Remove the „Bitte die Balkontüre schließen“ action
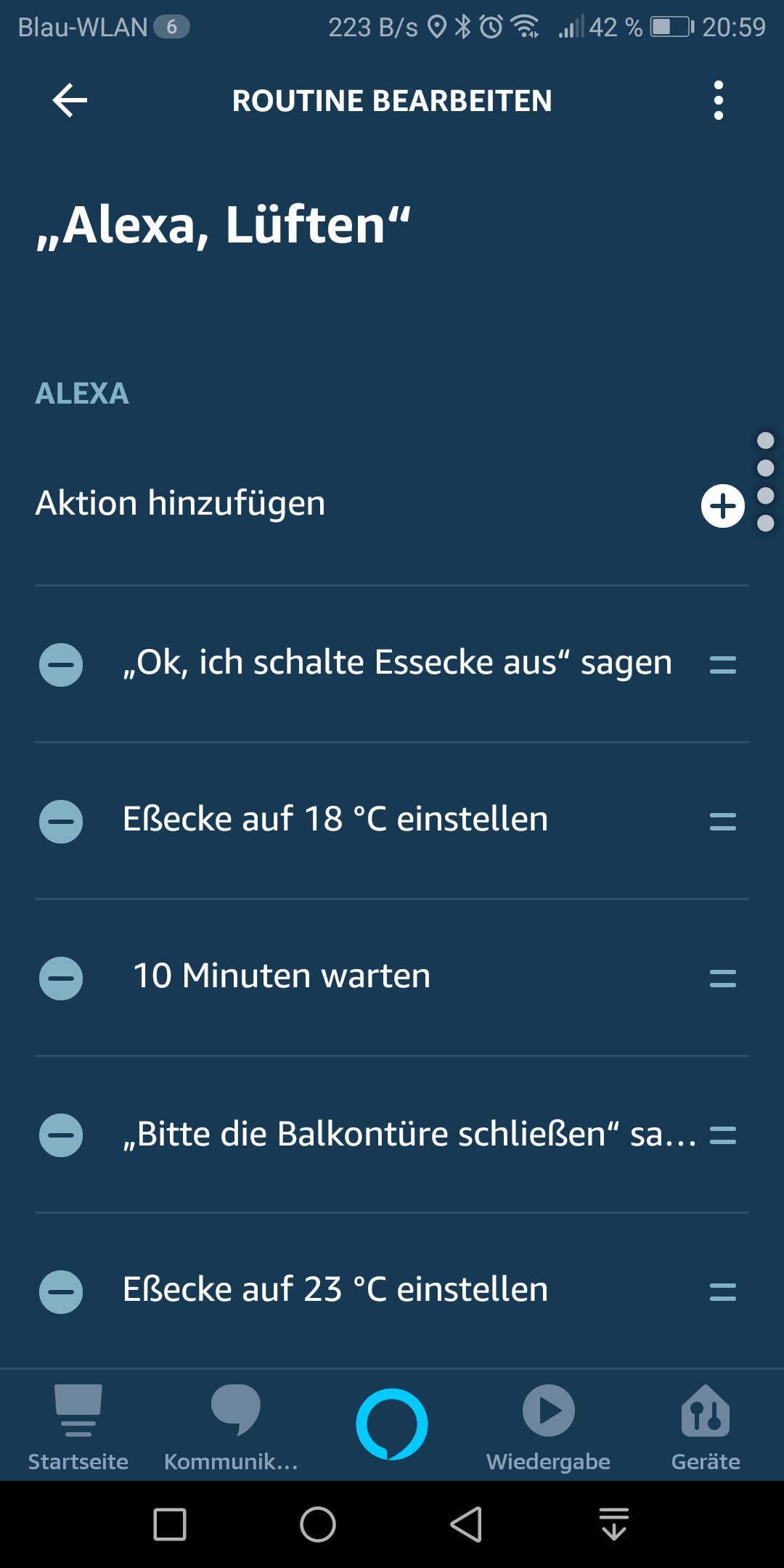Screen dimensions: 784x1568 click(61, 1135)
